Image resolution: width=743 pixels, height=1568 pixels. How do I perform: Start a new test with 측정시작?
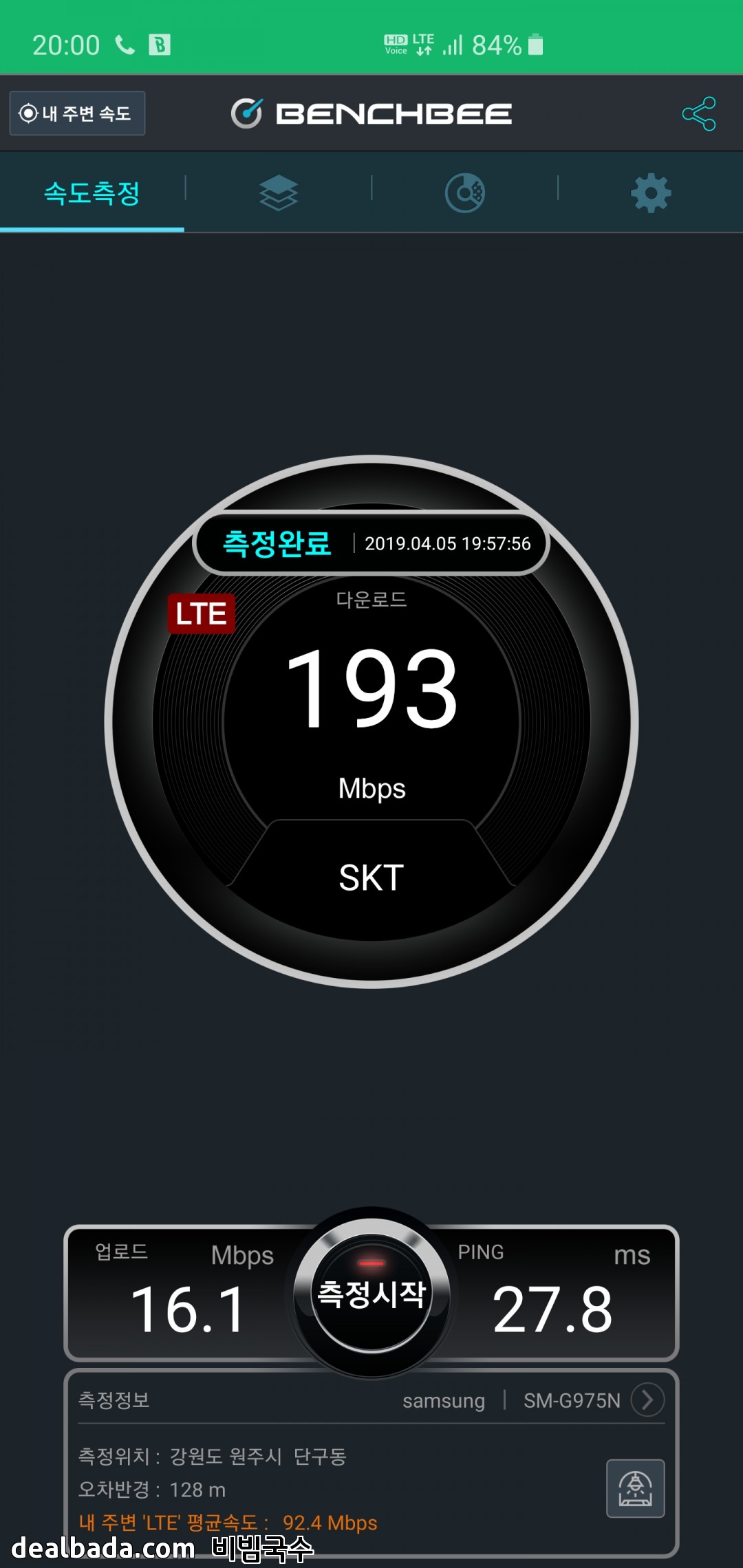pyautogui.click(x=371, y=1294)
